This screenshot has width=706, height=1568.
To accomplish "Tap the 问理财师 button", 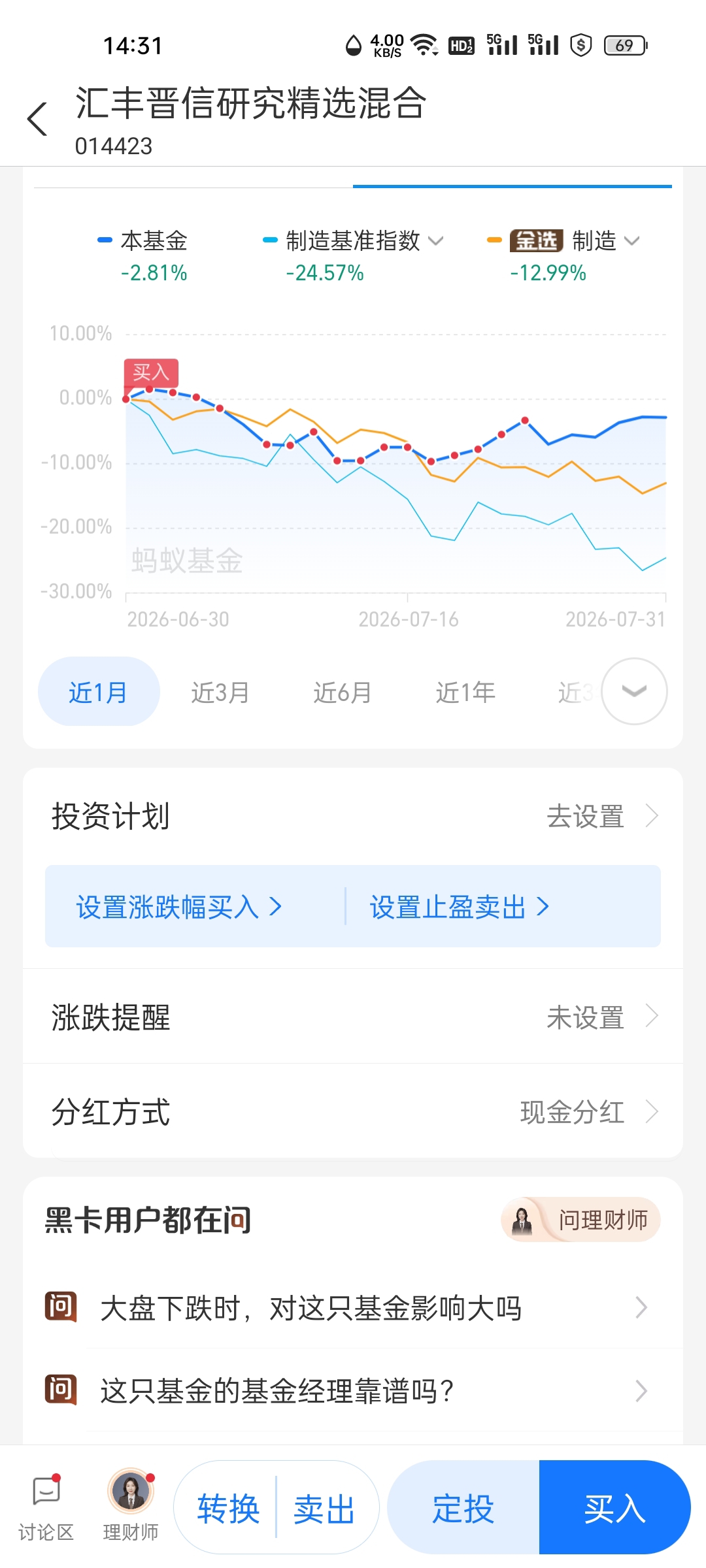I will coord(580,1219).
